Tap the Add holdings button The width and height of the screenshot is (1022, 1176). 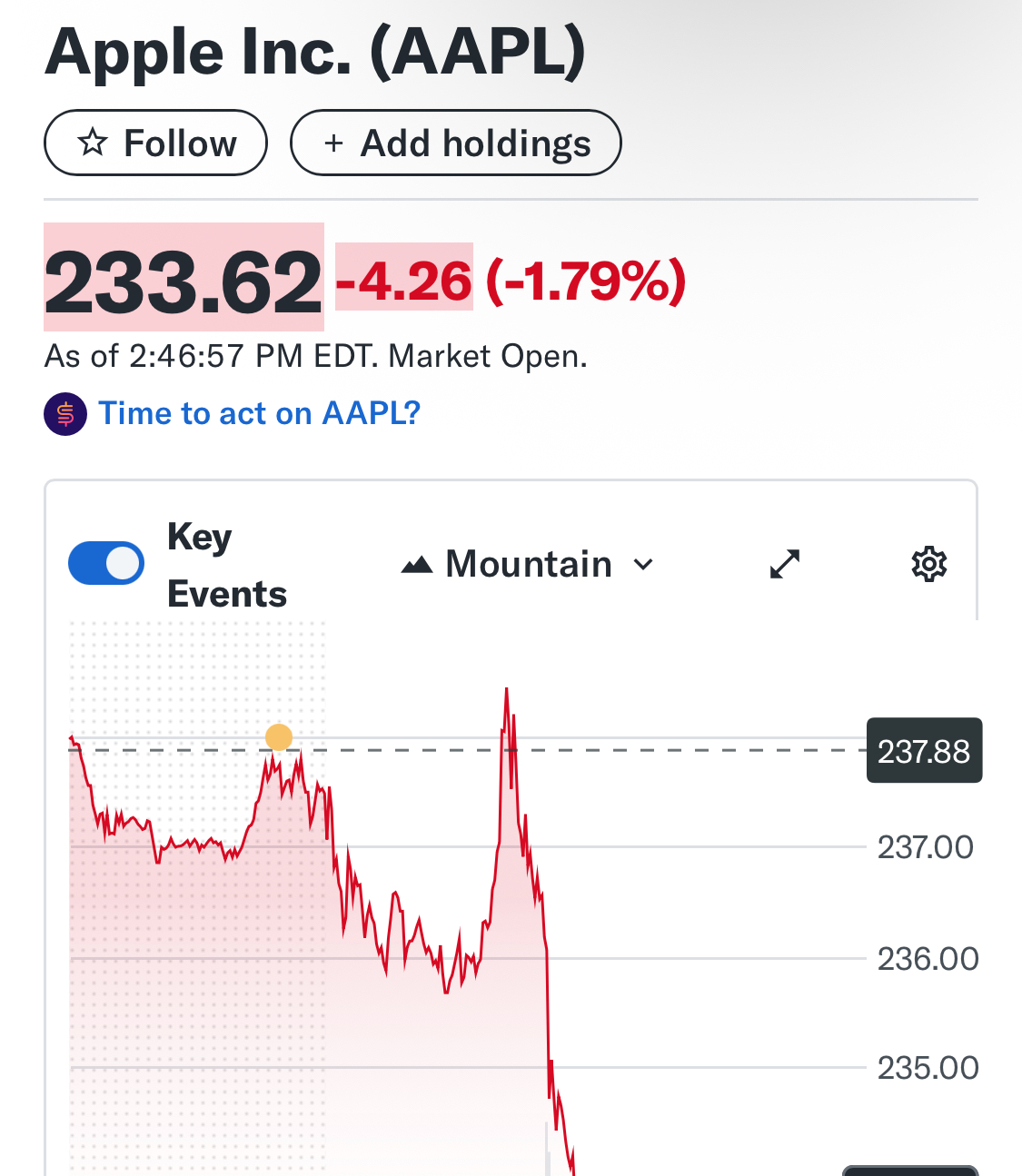tap(455, 143)
